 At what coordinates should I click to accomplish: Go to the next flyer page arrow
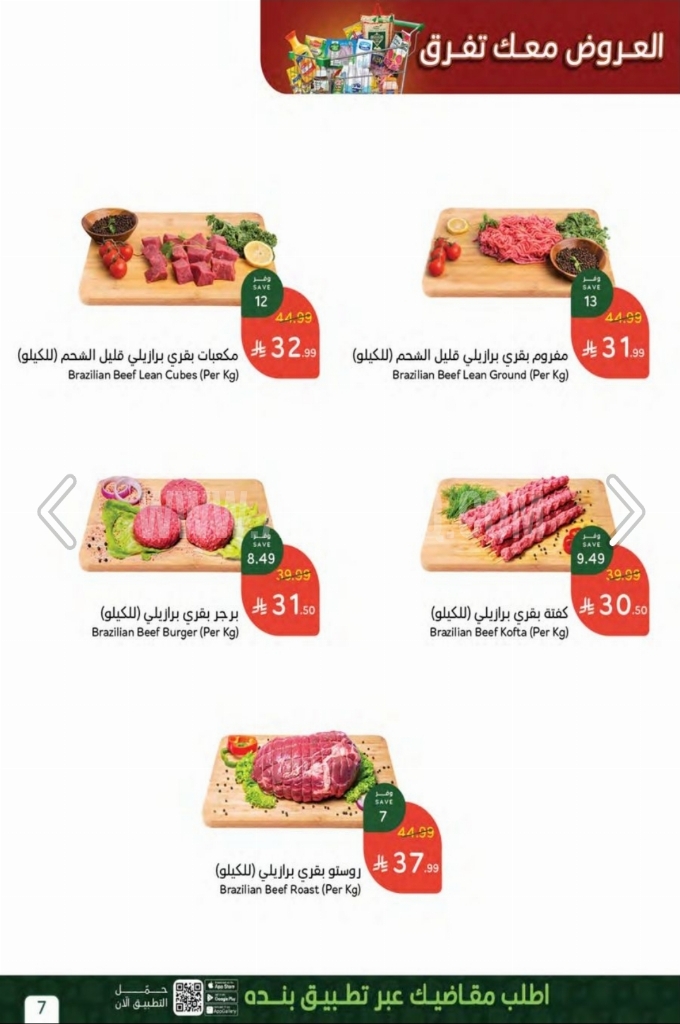pos(624,511)
